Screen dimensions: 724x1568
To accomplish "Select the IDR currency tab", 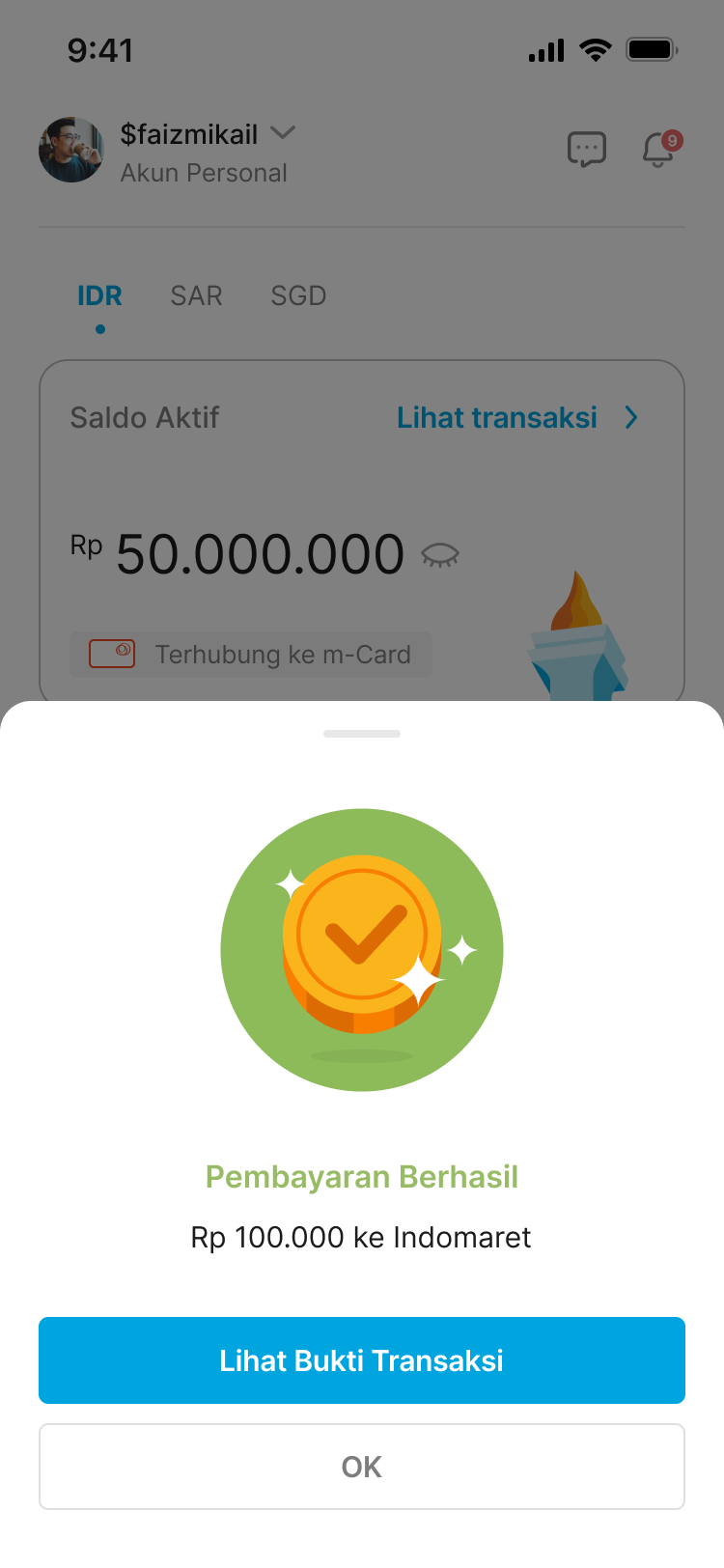I will (99, 295).
